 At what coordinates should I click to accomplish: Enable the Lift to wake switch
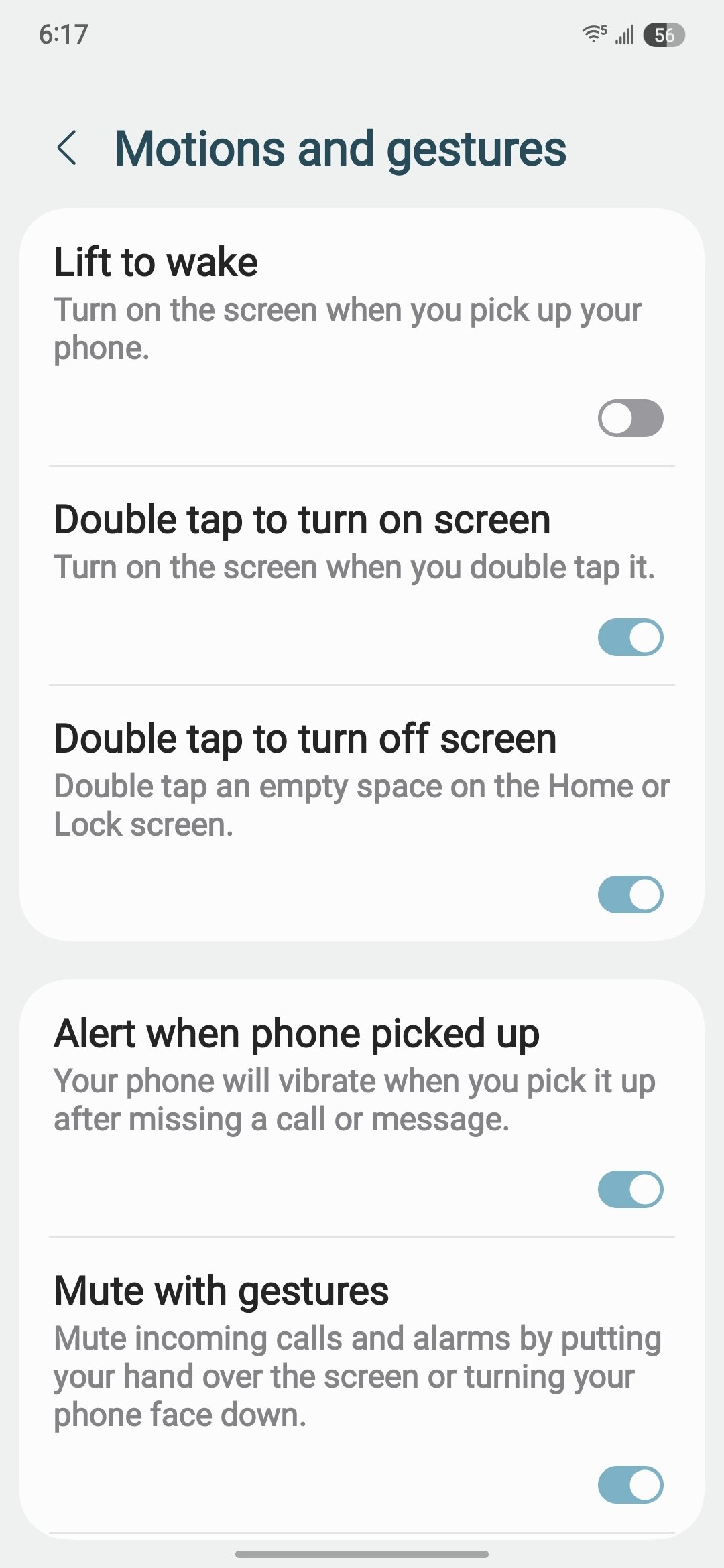pos(630,418)
